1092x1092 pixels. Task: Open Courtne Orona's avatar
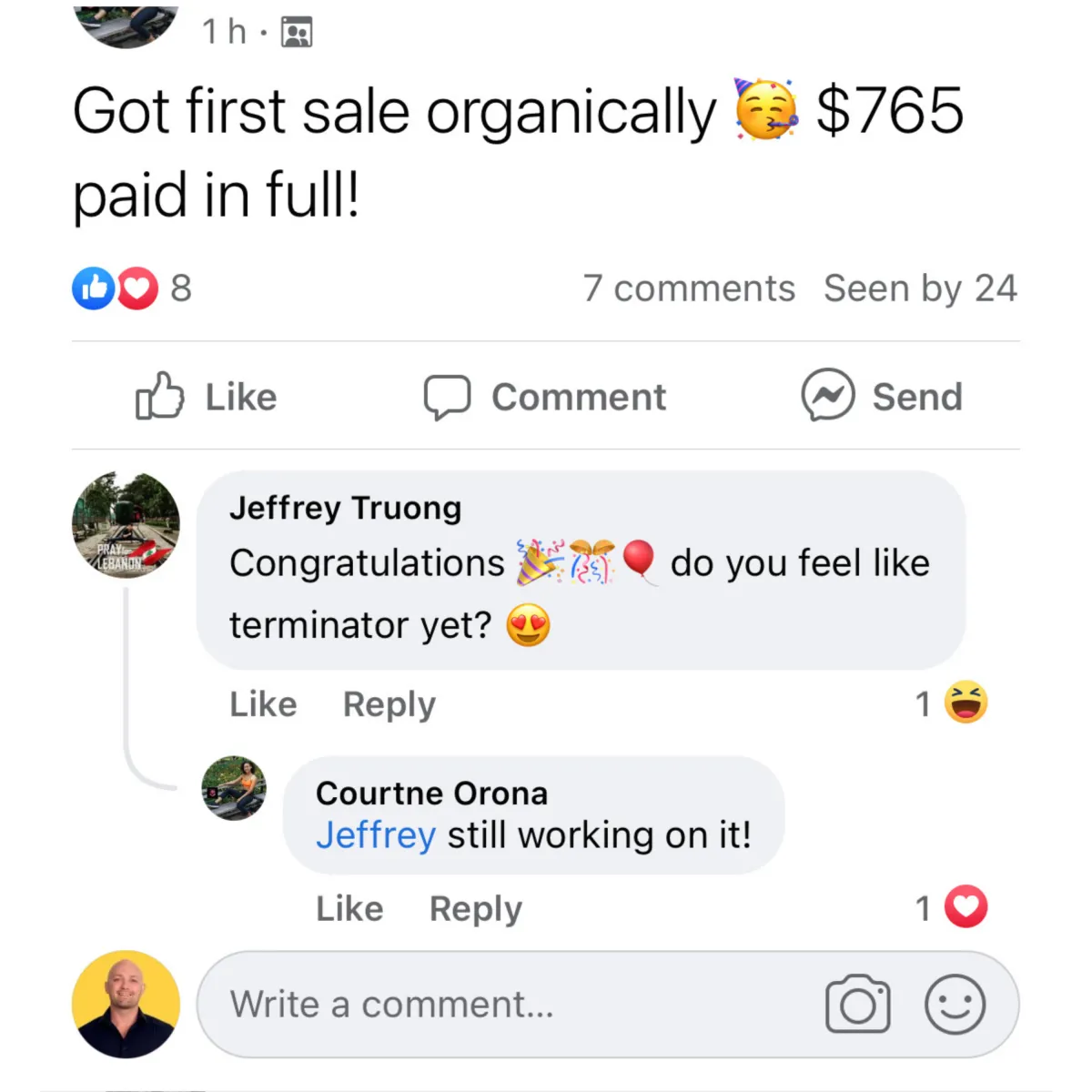click(234, 788)
